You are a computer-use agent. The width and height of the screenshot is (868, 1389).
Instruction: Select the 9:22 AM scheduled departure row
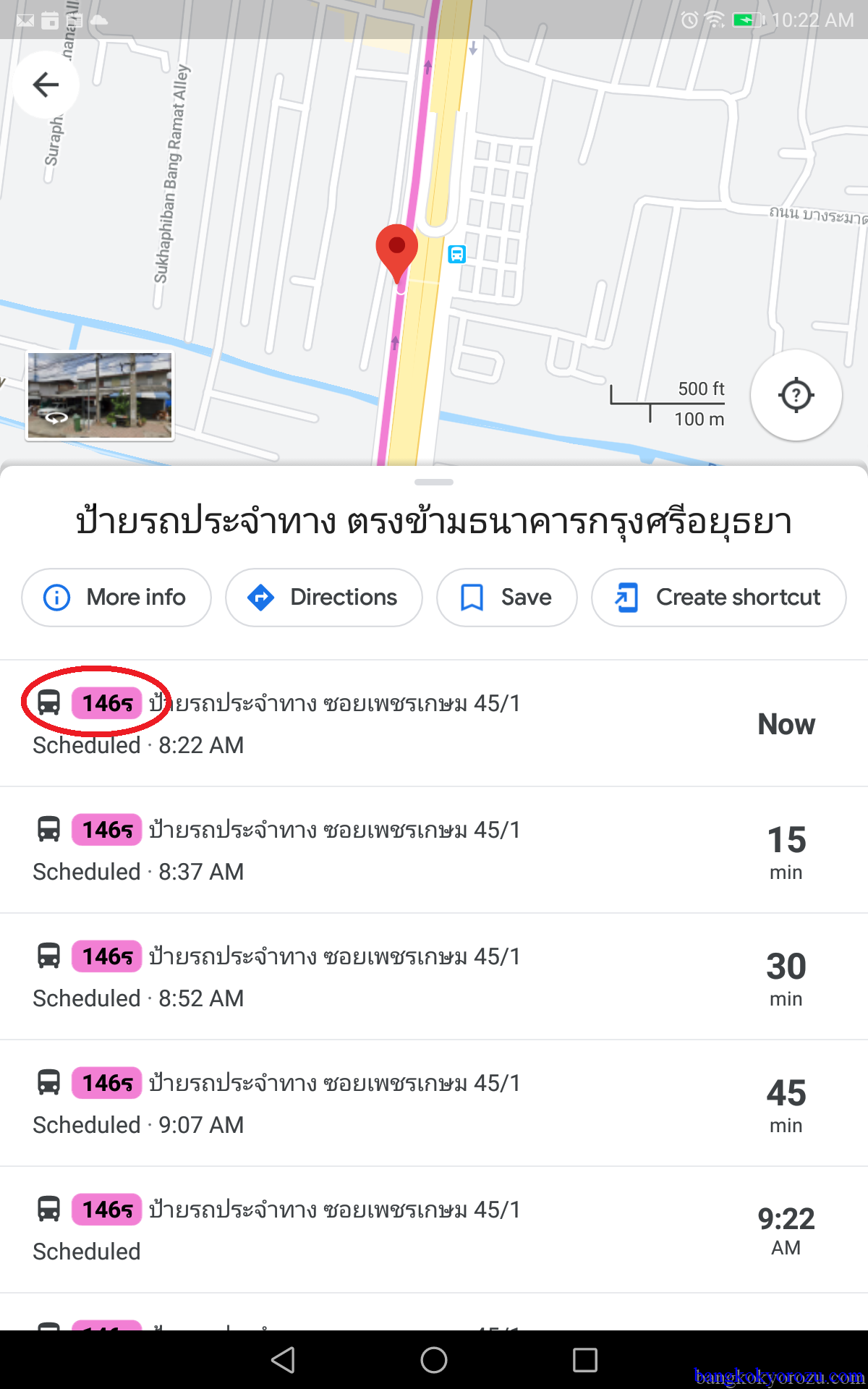(434, 1226)
